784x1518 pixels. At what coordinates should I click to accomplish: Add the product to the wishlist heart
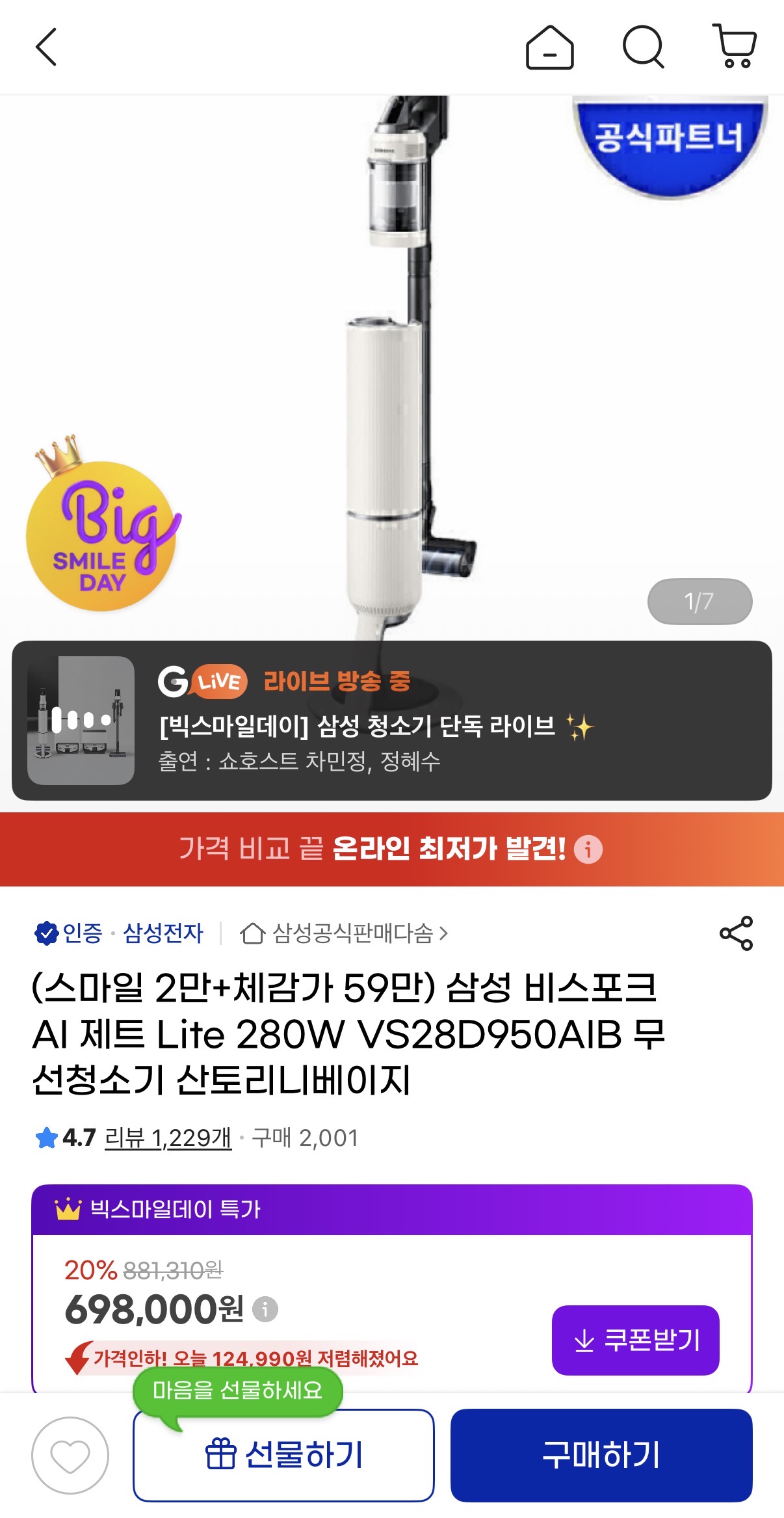click(70, 1456)
